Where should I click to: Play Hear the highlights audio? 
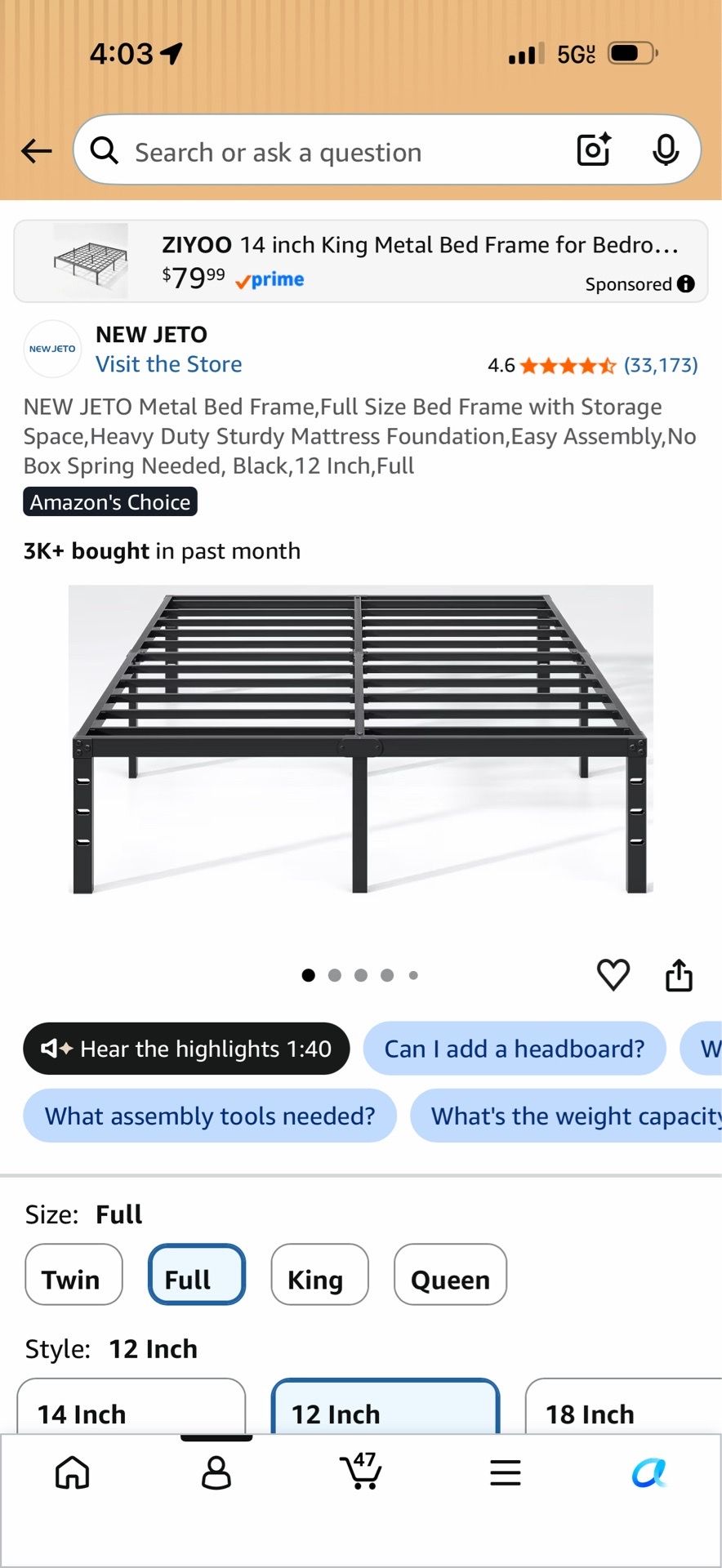point(186,1049)
